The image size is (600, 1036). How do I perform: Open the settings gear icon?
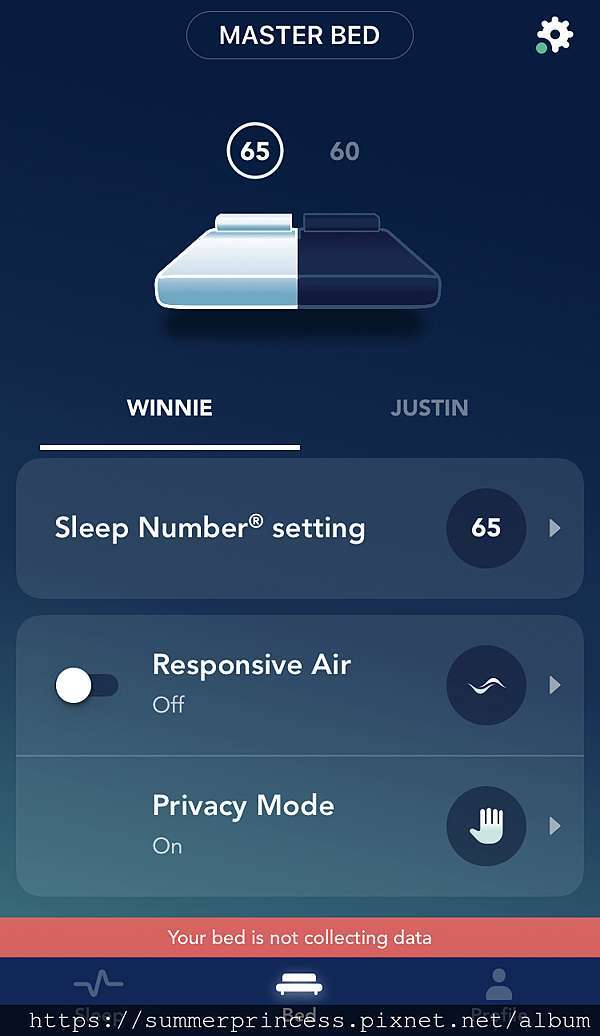[x=554, y=35]
